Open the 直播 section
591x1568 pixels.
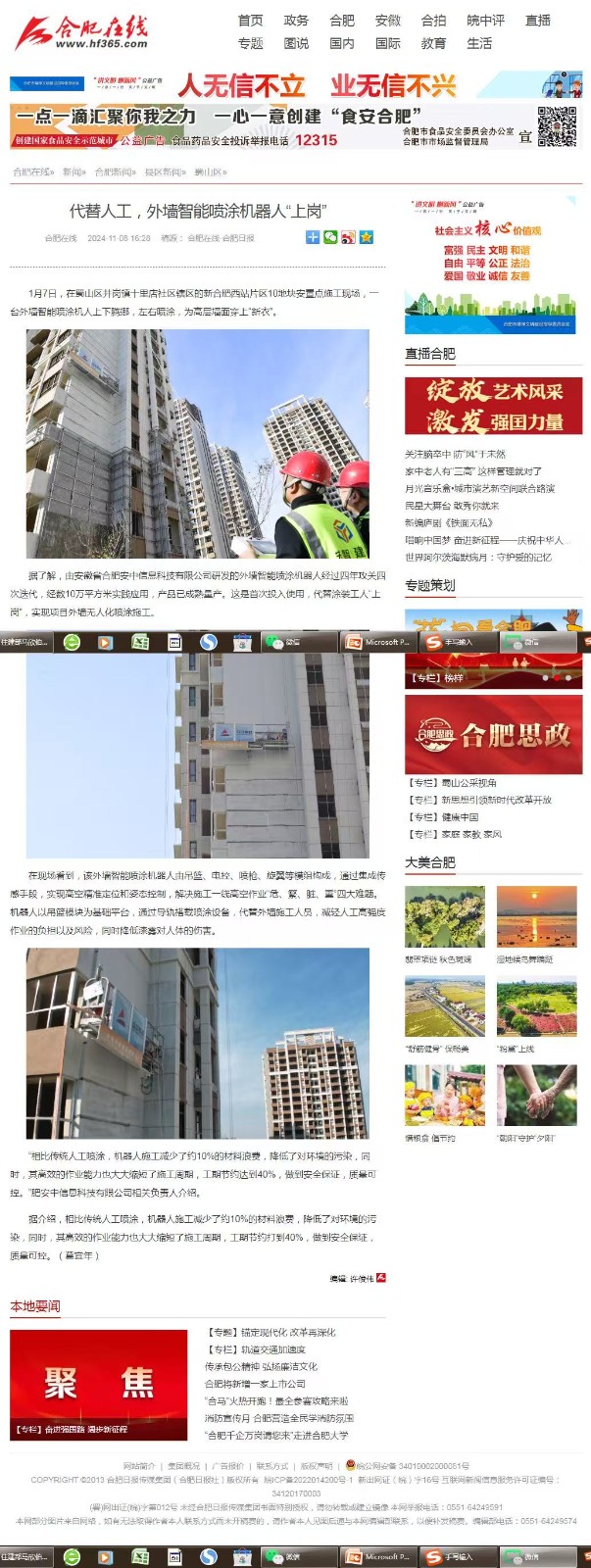[538, 20]
